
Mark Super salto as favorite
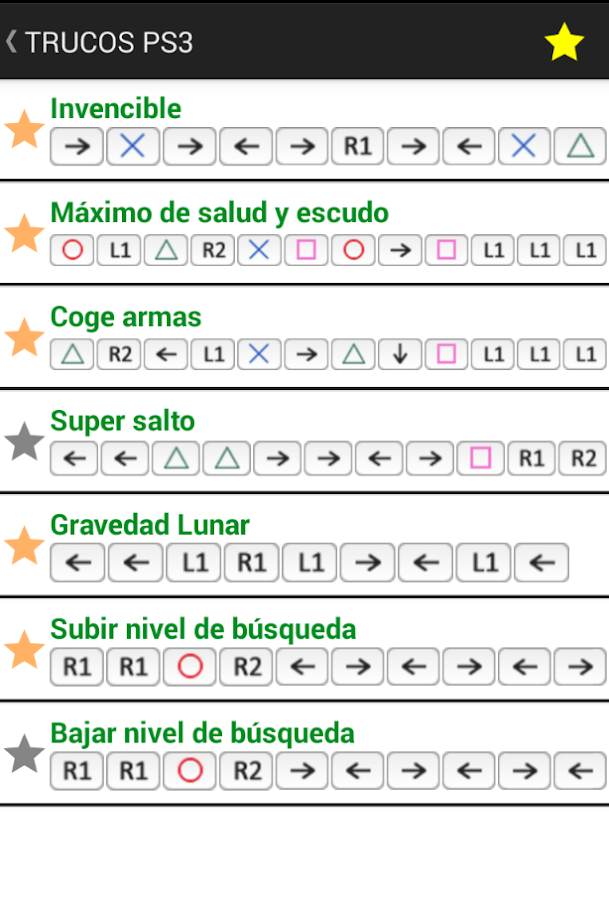pos(25,442)
